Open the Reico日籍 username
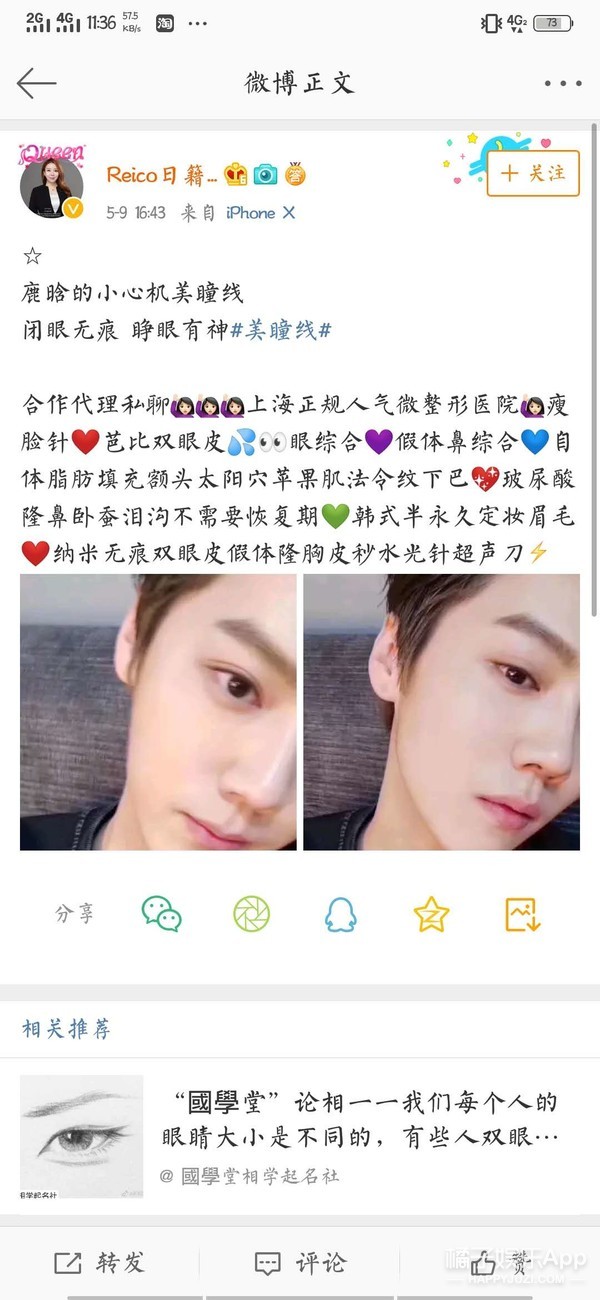 tap(161, 175)
